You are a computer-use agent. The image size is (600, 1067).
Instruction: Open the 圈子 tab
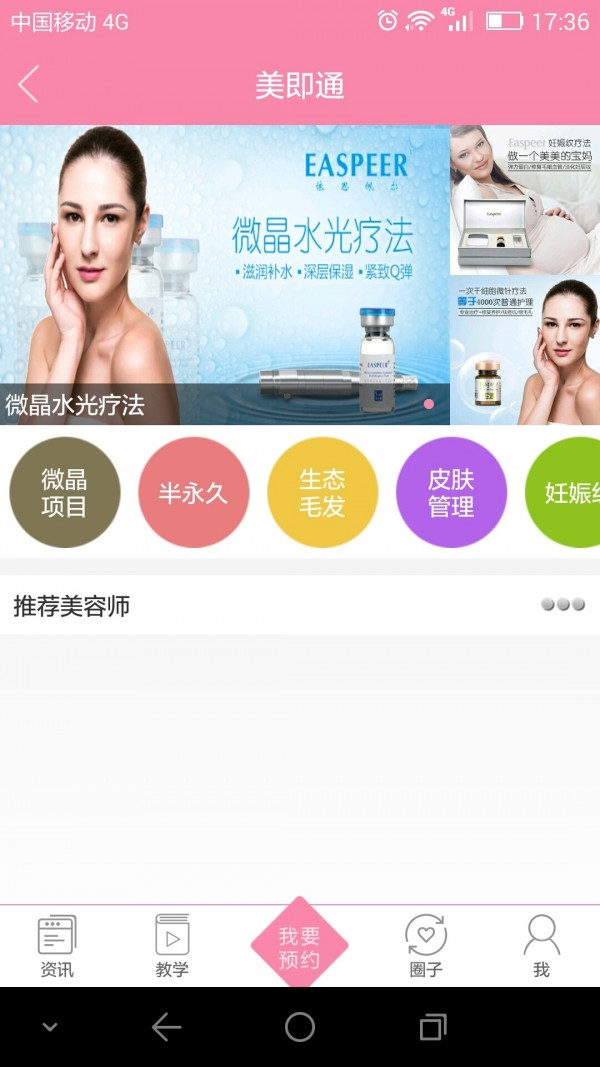pyautogui.click(x=426, y=946)
